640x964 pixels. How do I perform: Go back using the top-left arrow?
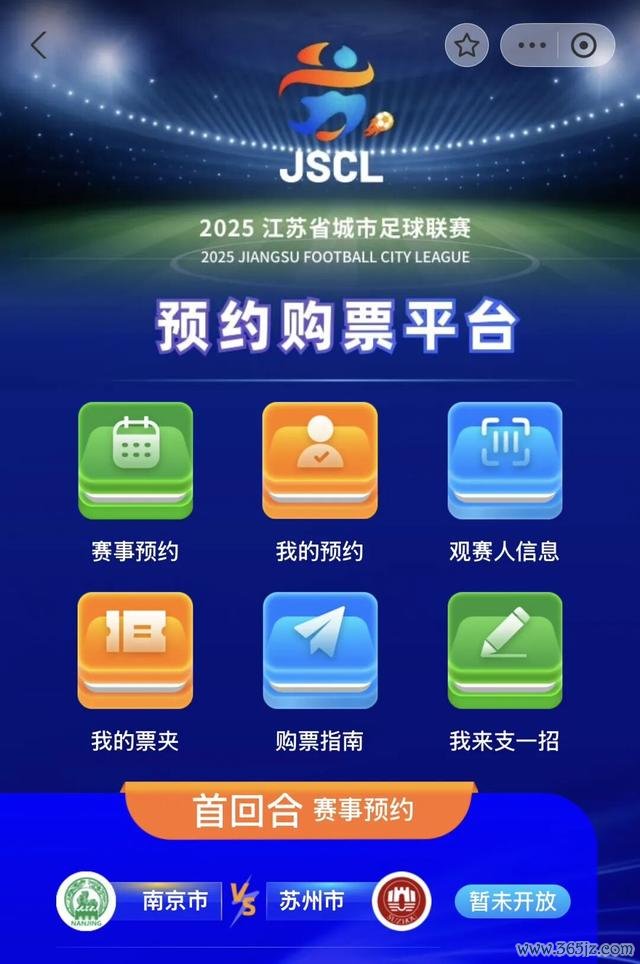coord(39,46)
